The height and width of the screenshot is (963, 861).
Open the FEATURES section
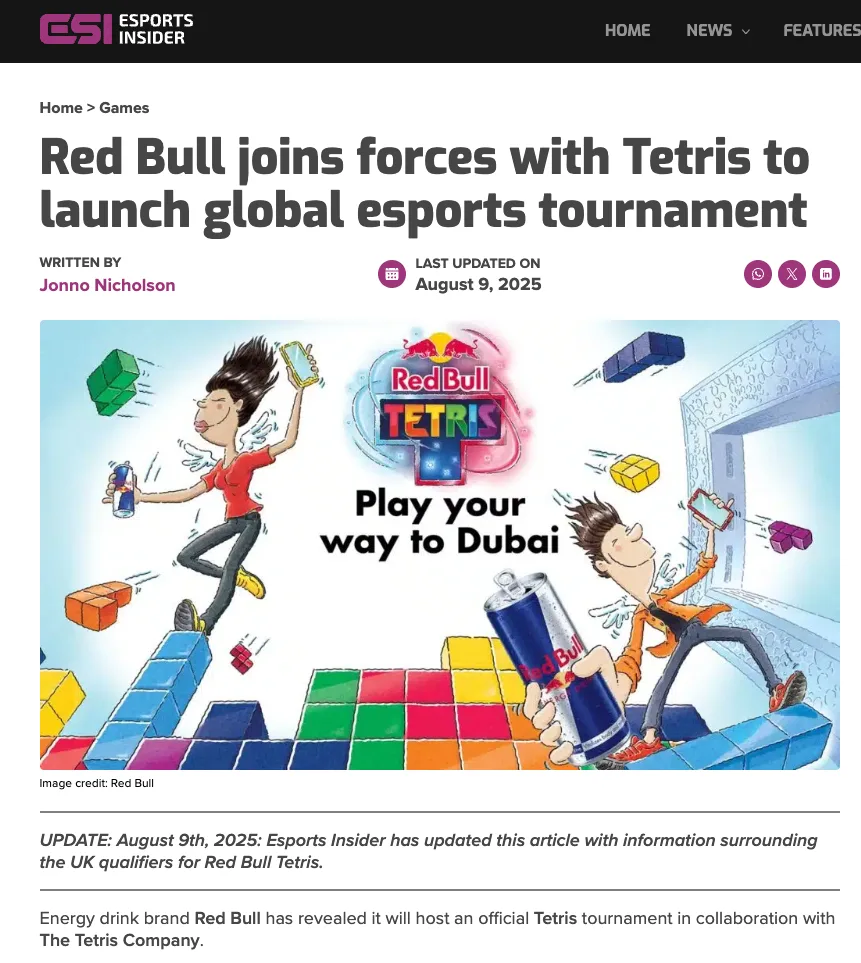[x=820, y=30]
